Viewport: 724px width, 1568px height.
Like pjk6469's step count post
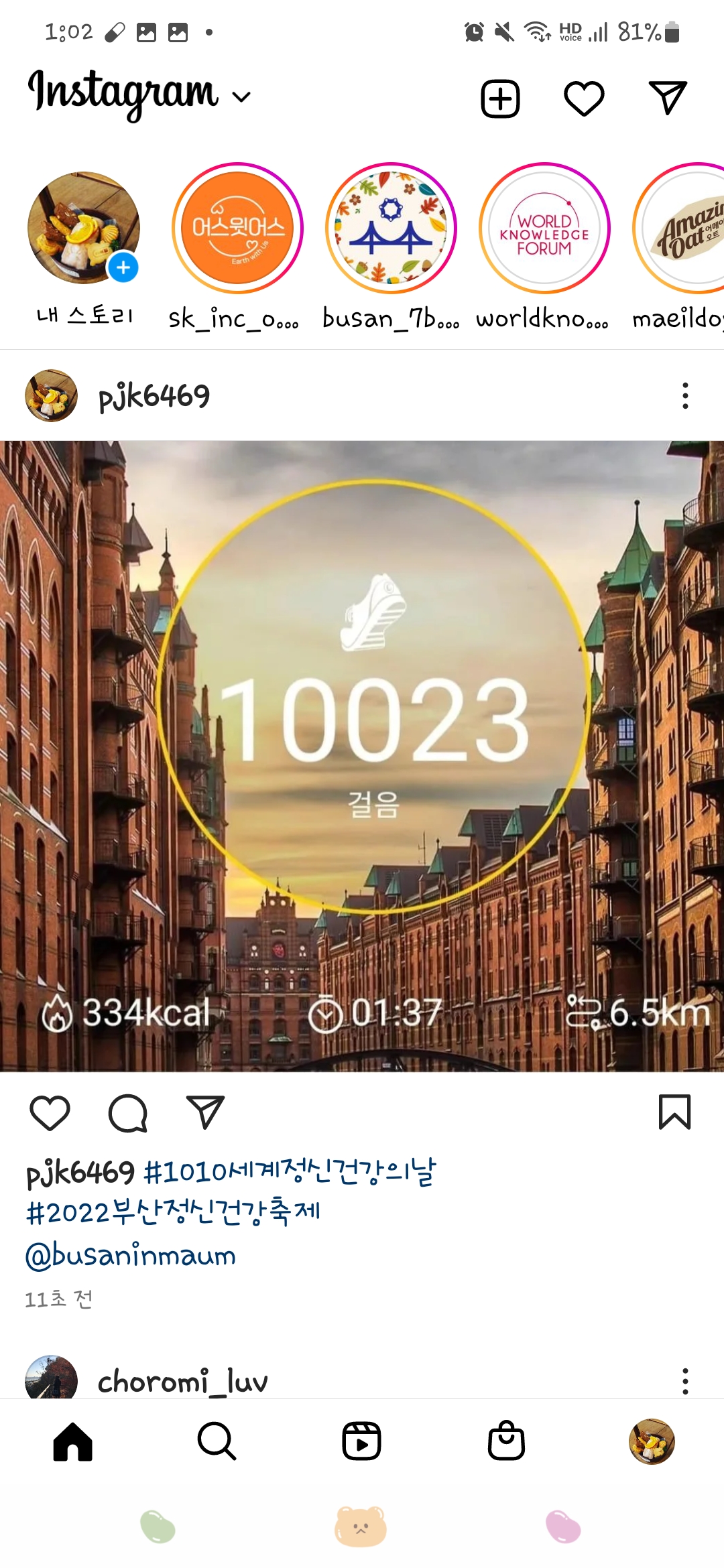(50, 1113)
